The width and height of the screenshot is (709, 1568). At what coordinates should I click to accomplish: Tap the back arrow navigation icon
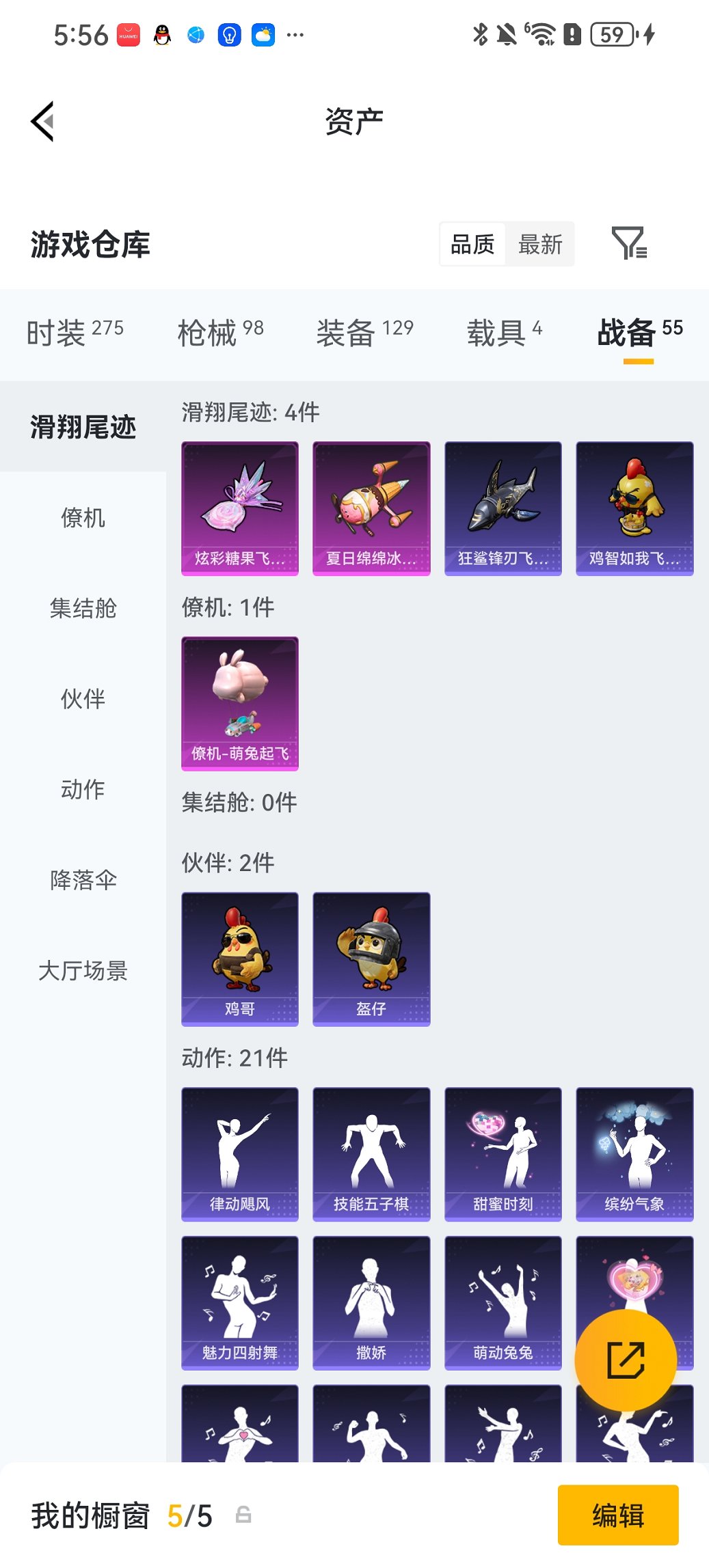(x=42, y=121)
